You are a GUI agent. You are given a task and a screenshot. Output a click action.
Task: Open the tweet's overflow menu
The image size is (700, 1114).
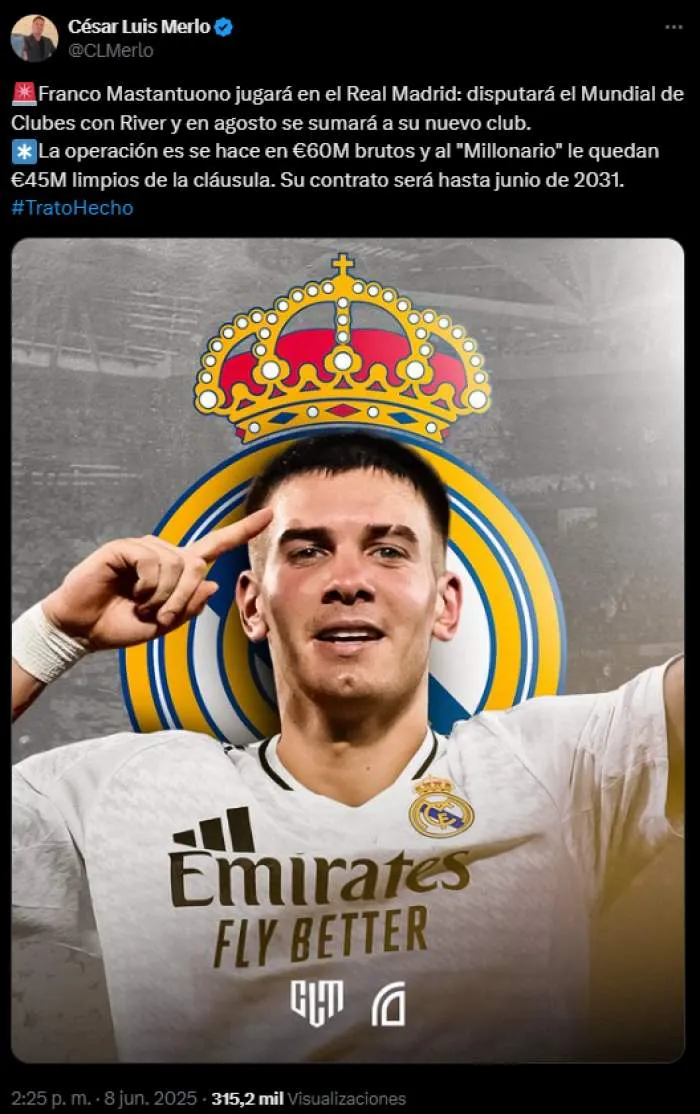click(674, 27)
